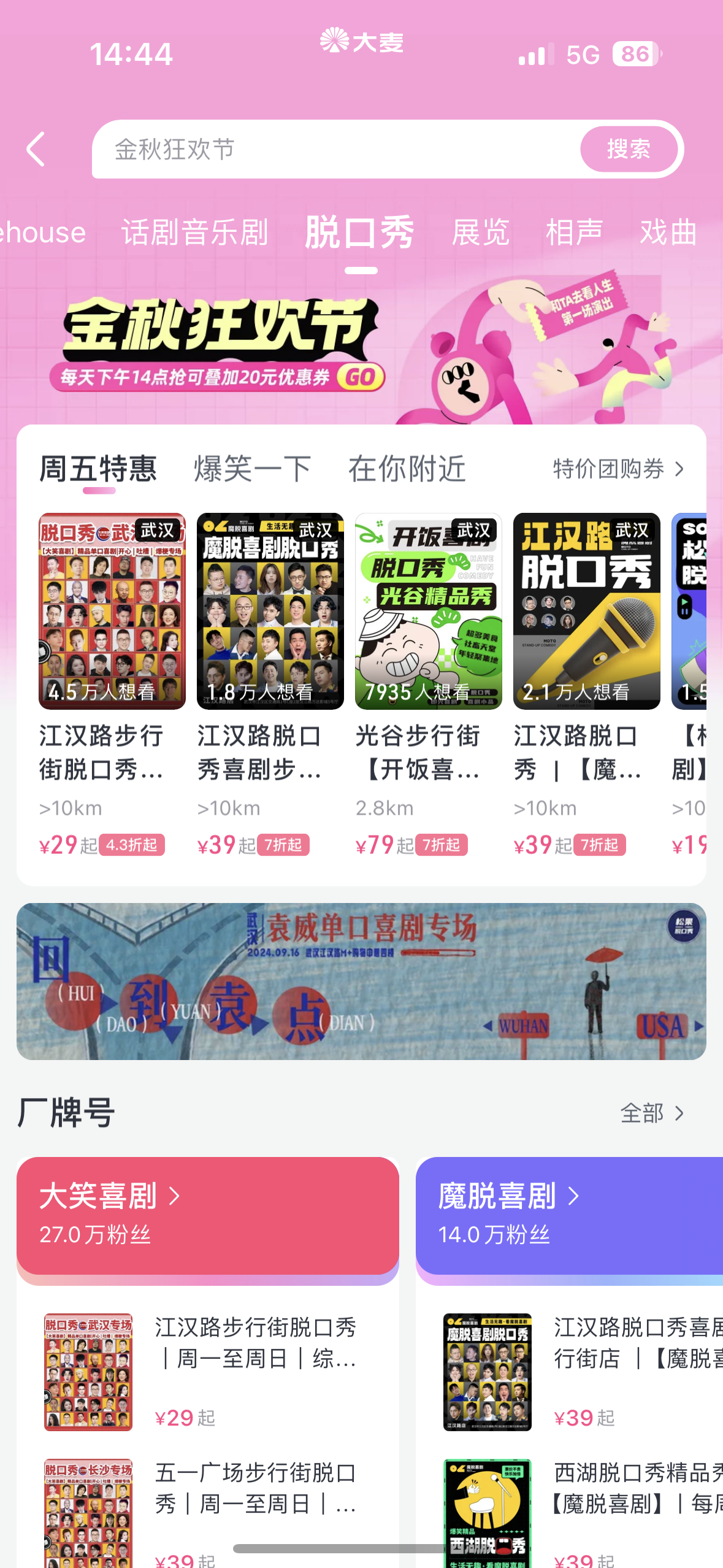The height and width of the screenshot is (1568, 723).
Task: Switch to the 相声 tab
Action: 574,233
